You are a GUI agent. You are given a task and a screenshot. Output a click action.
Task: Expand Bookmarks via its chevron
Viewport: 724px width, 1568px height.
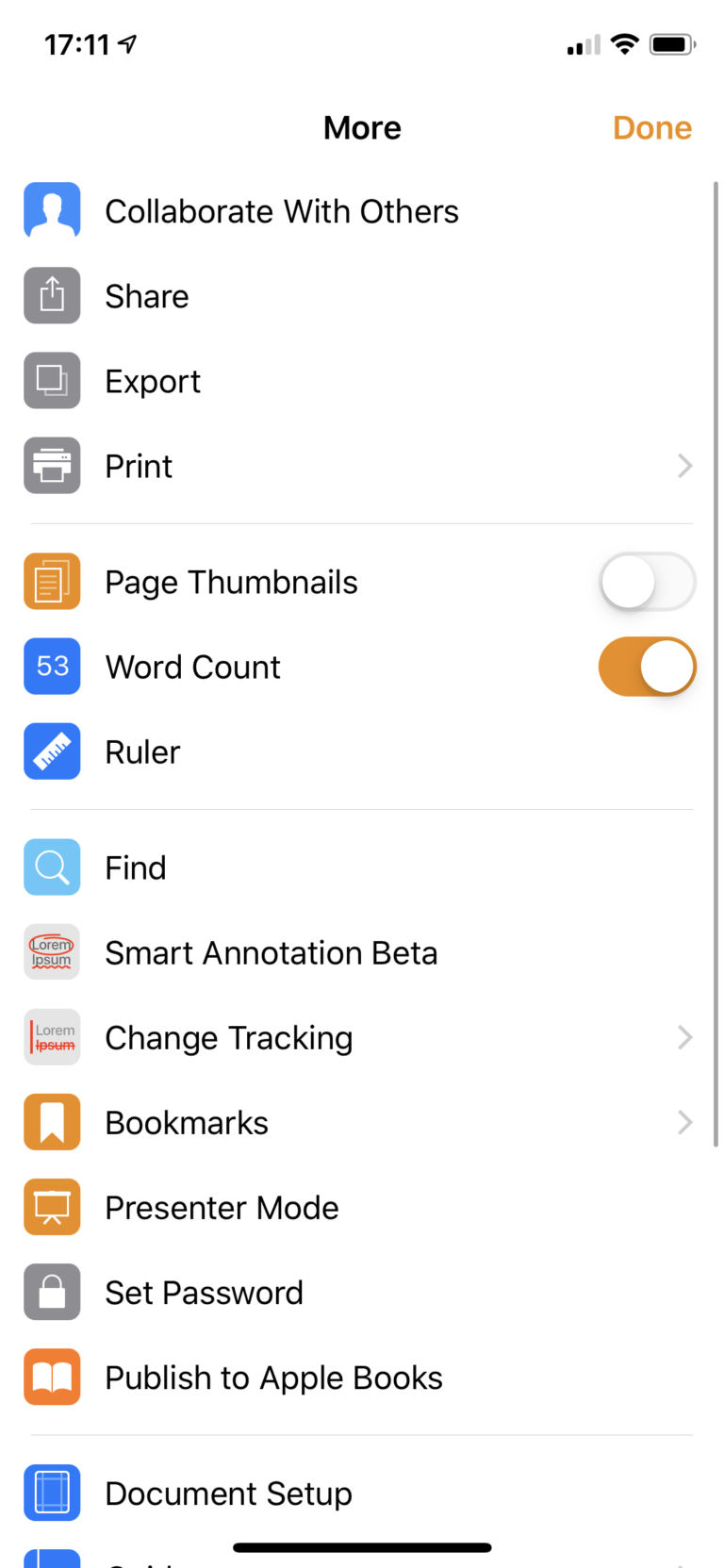tap(685, 1122)
